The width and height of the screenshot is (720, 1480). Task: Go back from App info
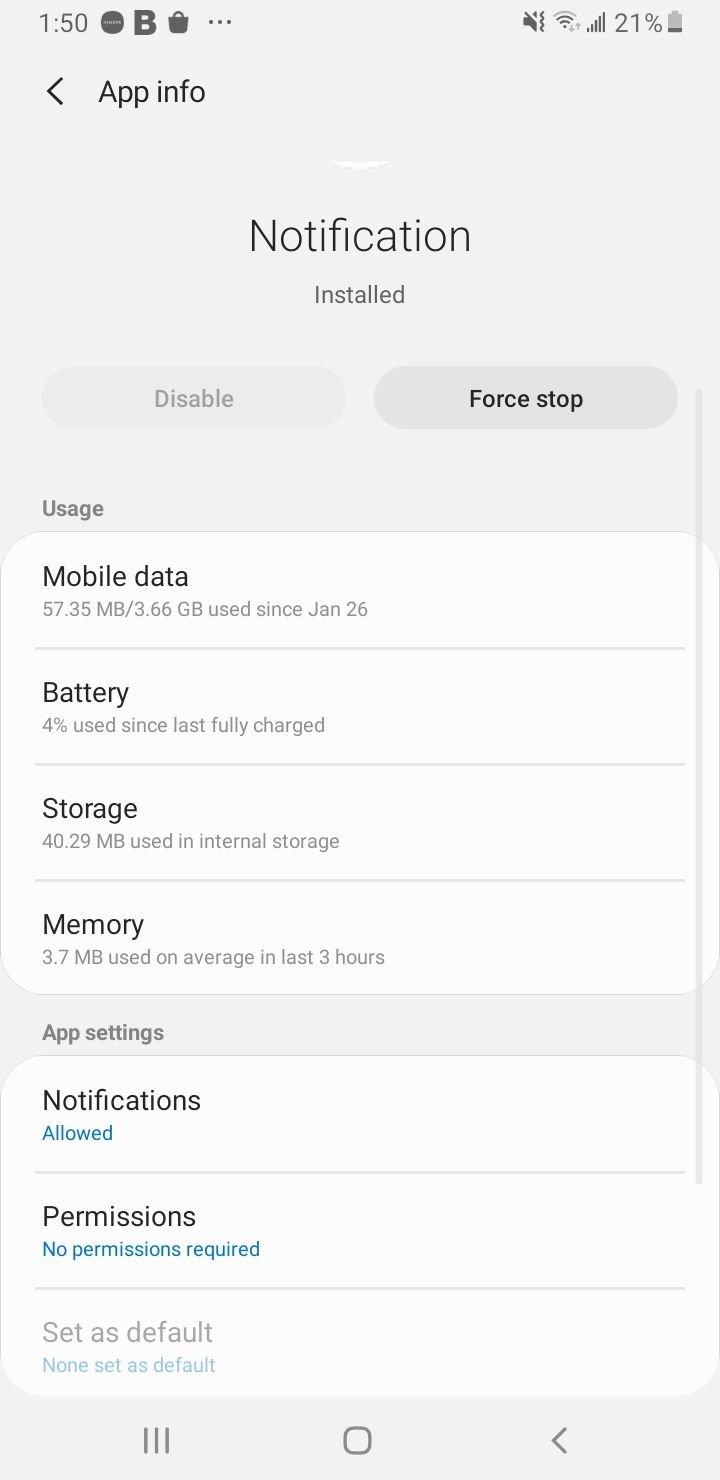coord(56,92)
